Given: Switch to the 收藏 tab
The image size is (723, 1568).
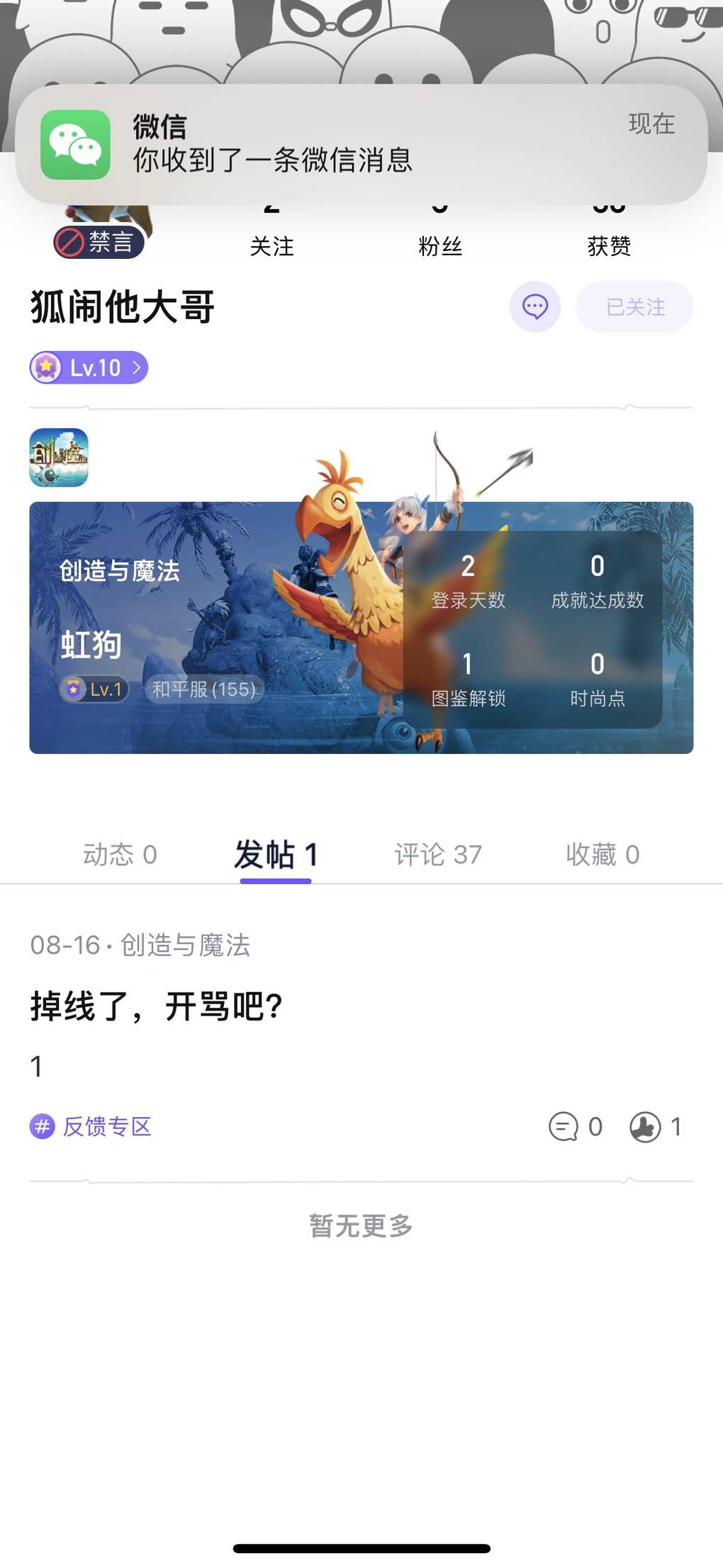Looking at the screenshot, I should pyautogui.click(x=602, y=855).
